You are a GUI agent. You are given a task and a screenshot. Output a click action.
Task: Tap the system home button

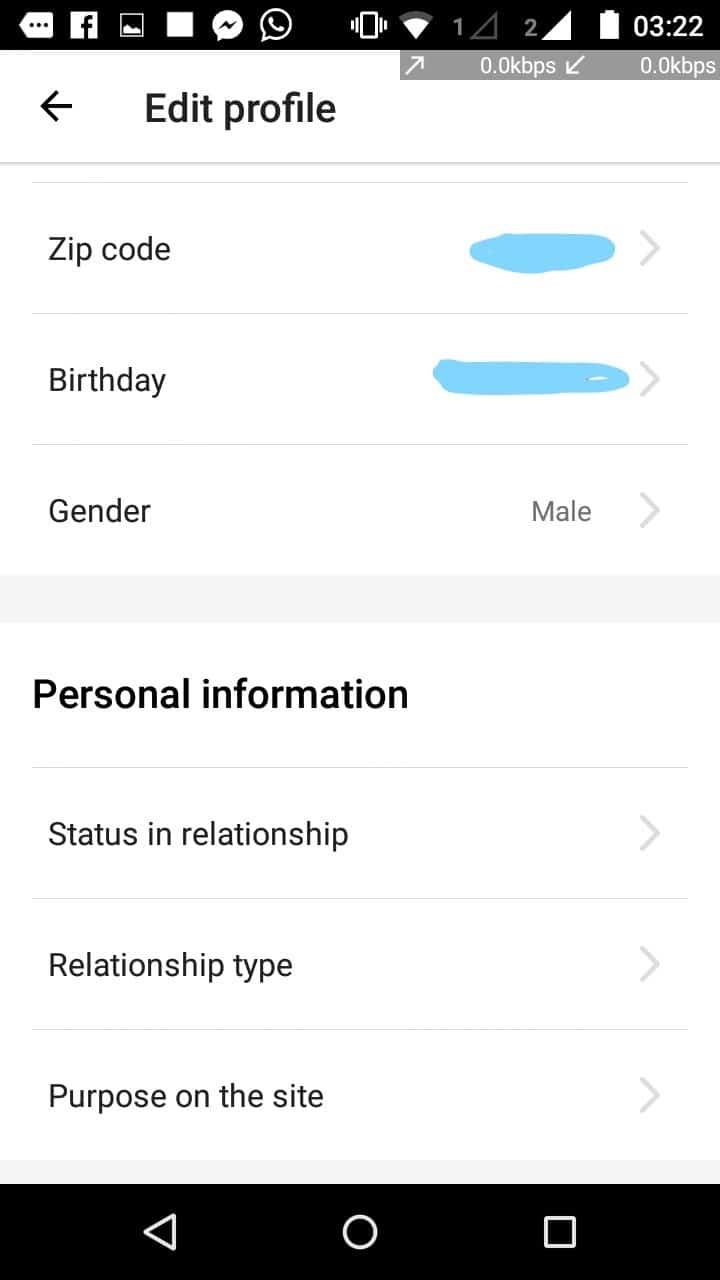(359, 1232)
